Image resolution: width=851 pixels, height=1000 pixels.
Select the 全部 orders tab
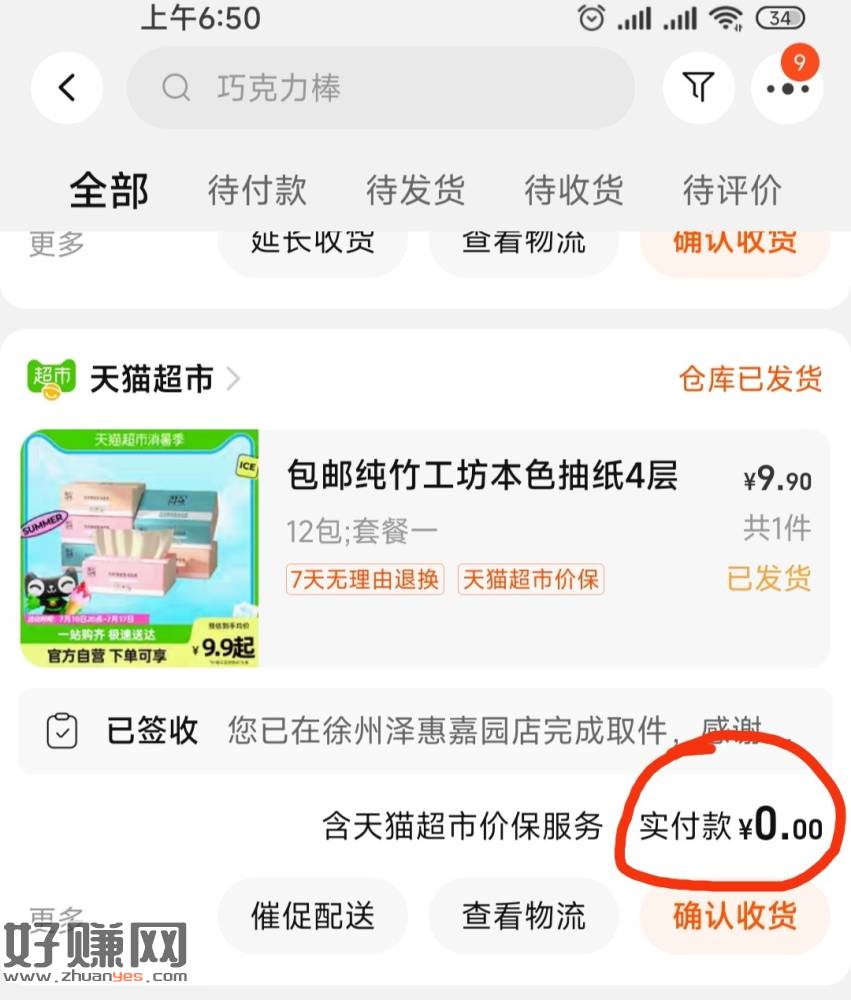[x=108, y=190]
